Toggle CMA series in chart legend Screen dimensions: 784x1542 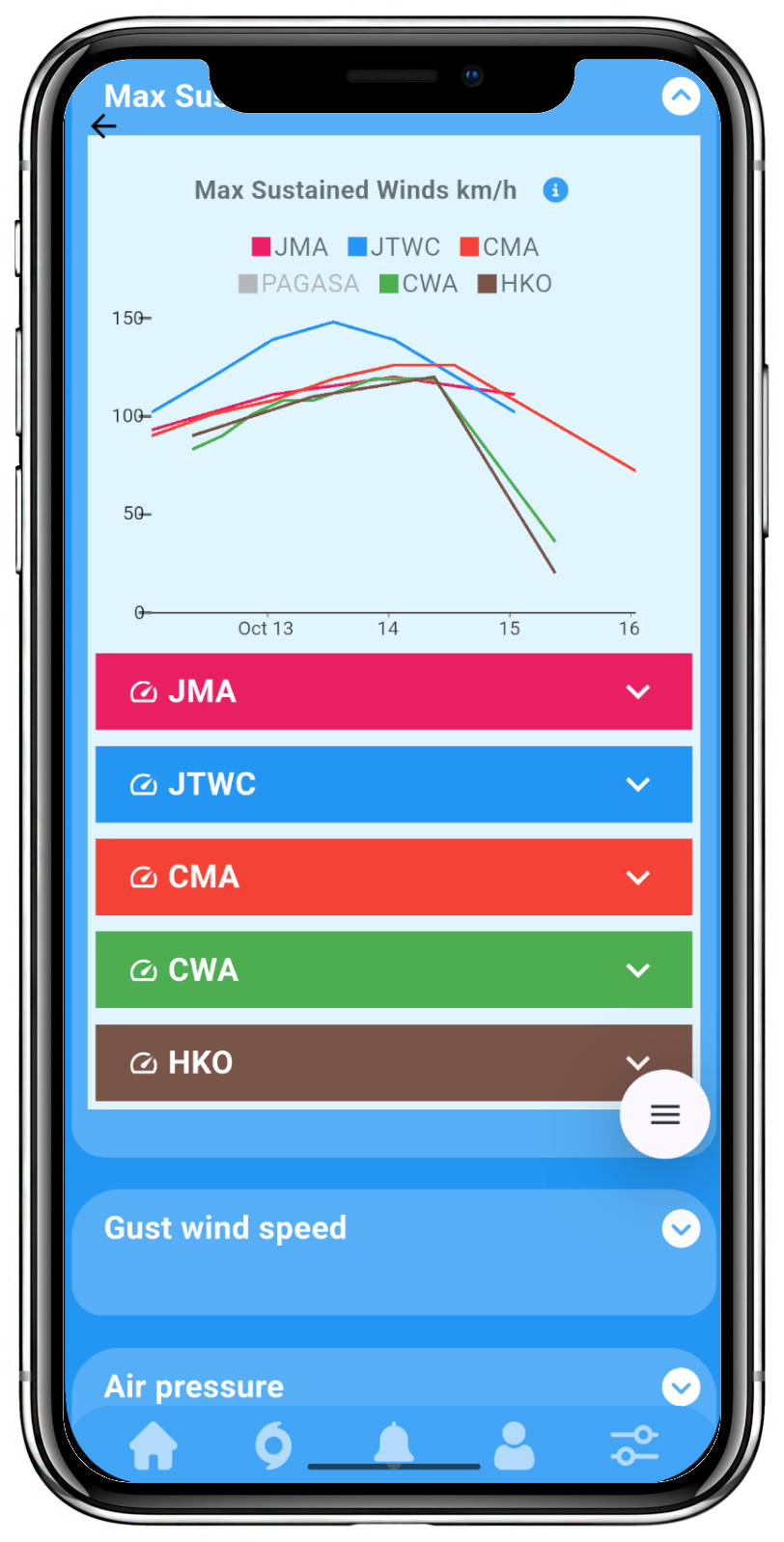pyautogui.click(x=499, y=247)
